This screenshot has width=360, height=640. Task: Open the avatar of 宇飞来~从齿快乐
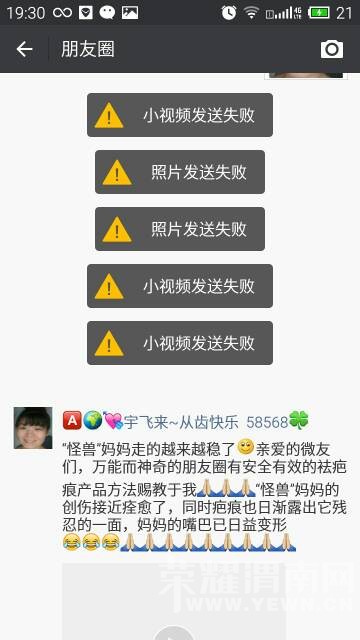pyautogui.click(x=33, y=428)
